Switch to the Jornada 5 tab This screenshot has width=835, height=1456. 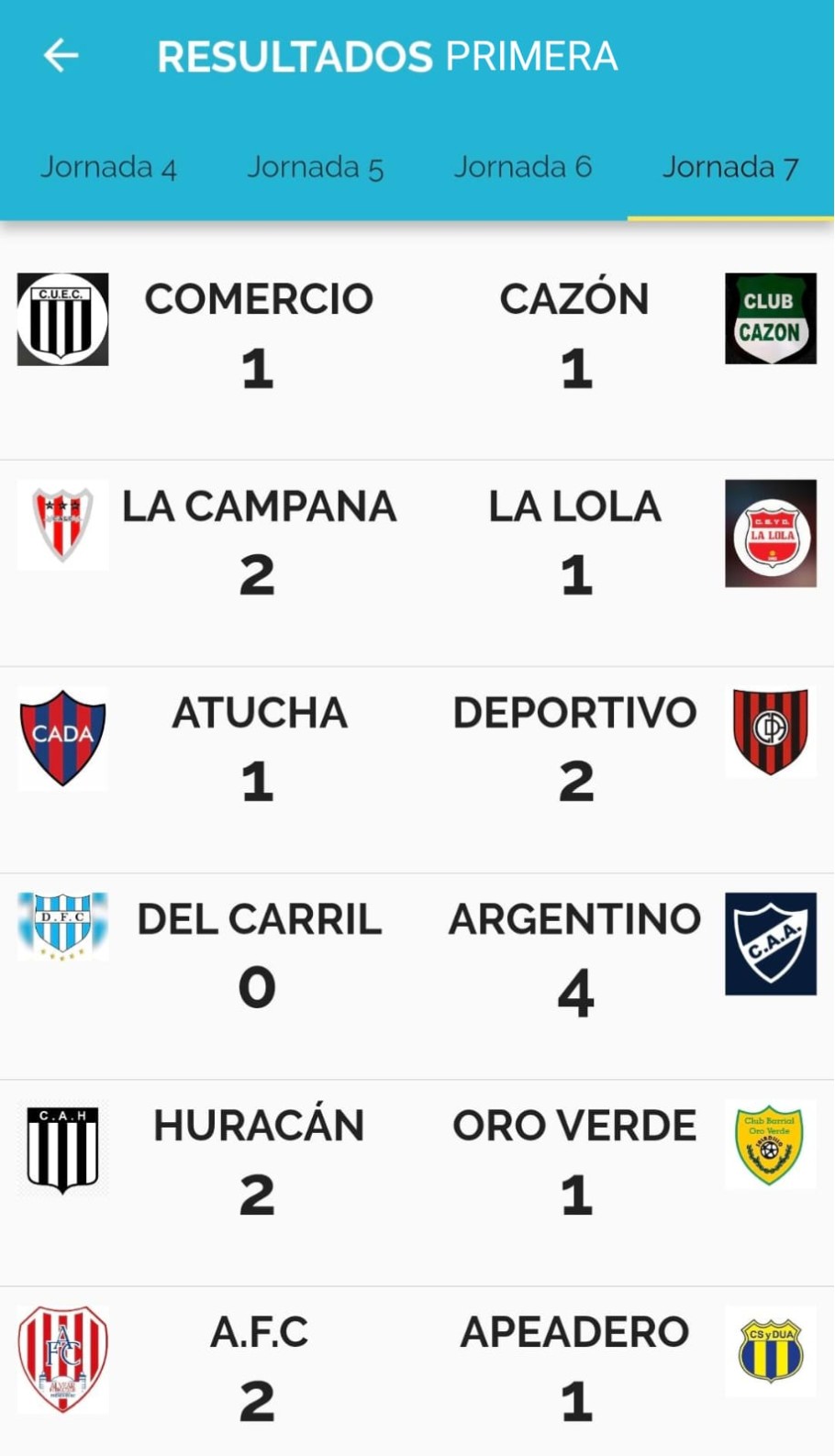click(x=315, y=167)
